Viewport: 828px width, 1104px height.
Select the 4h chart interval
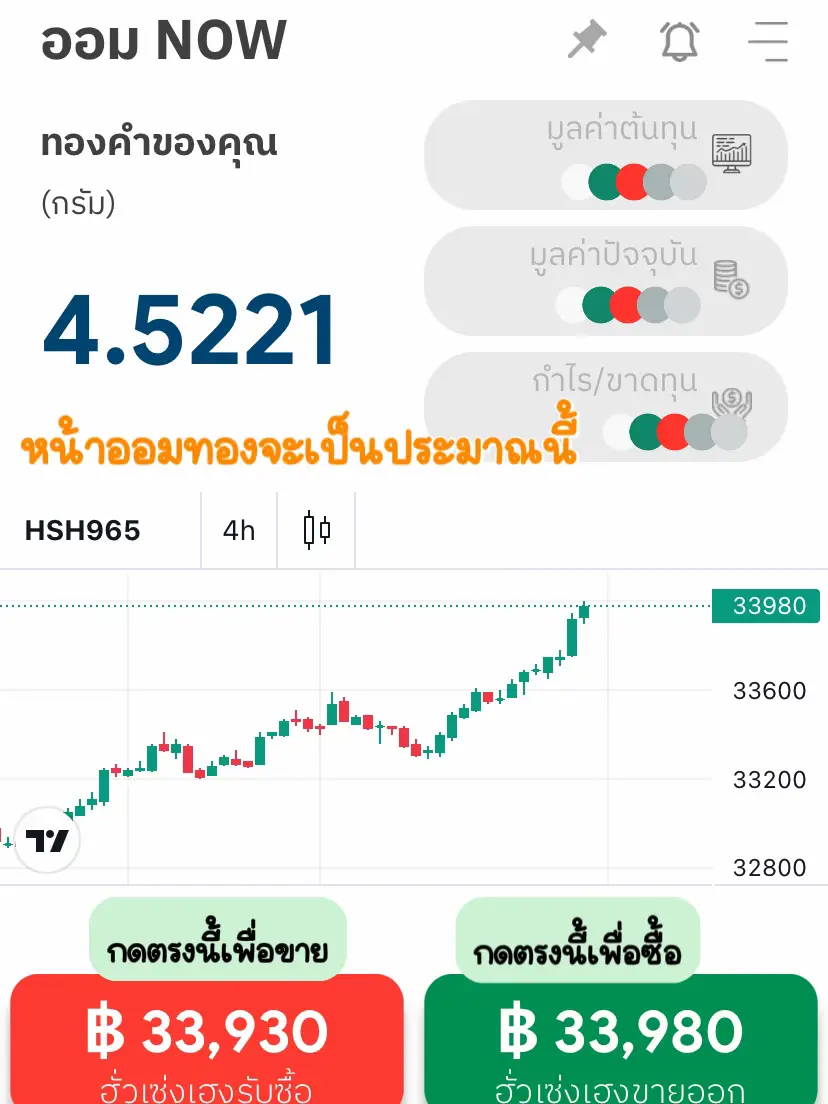[x=239, y=530]
